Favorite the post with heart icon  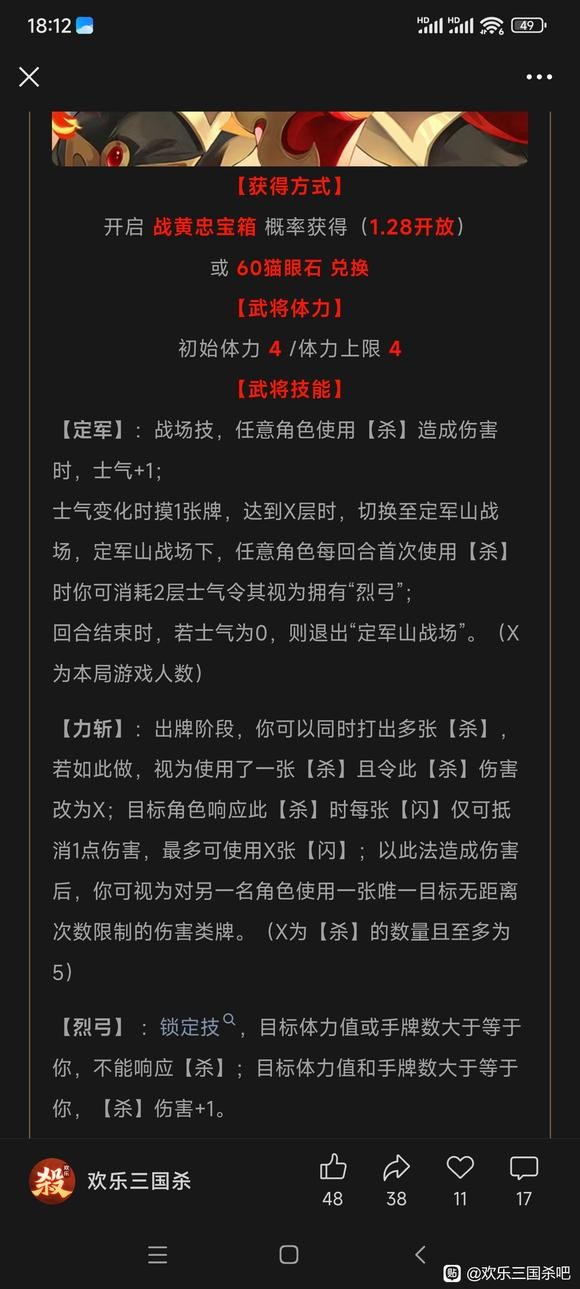(x=460, y=1179)
